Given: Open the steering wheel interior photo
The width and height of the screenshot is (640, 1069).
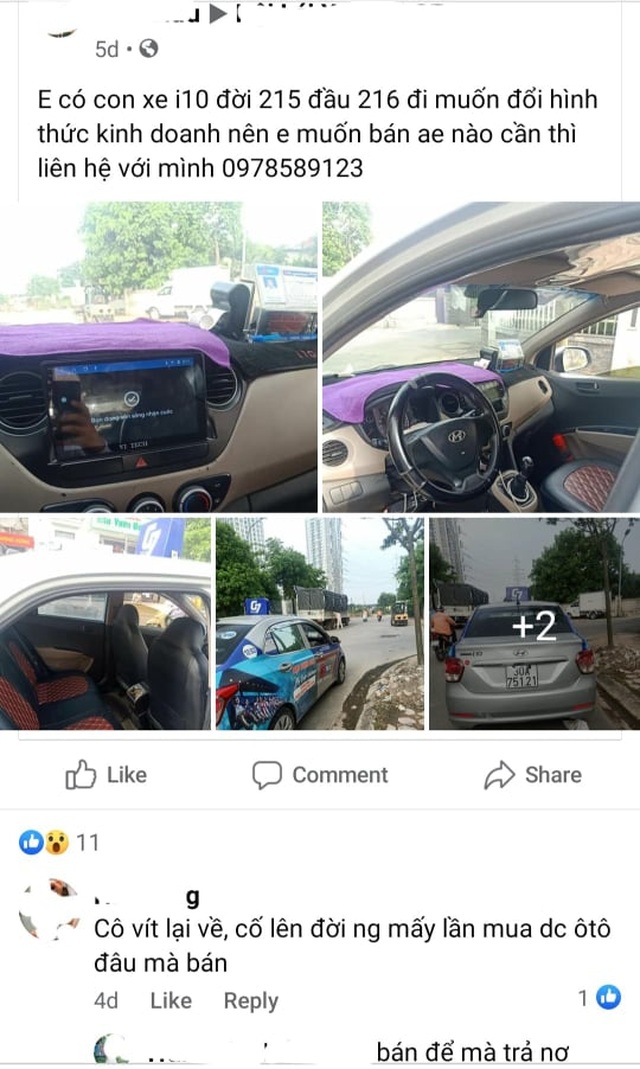Looking at the screenshot, I should [x=481, y=357].
